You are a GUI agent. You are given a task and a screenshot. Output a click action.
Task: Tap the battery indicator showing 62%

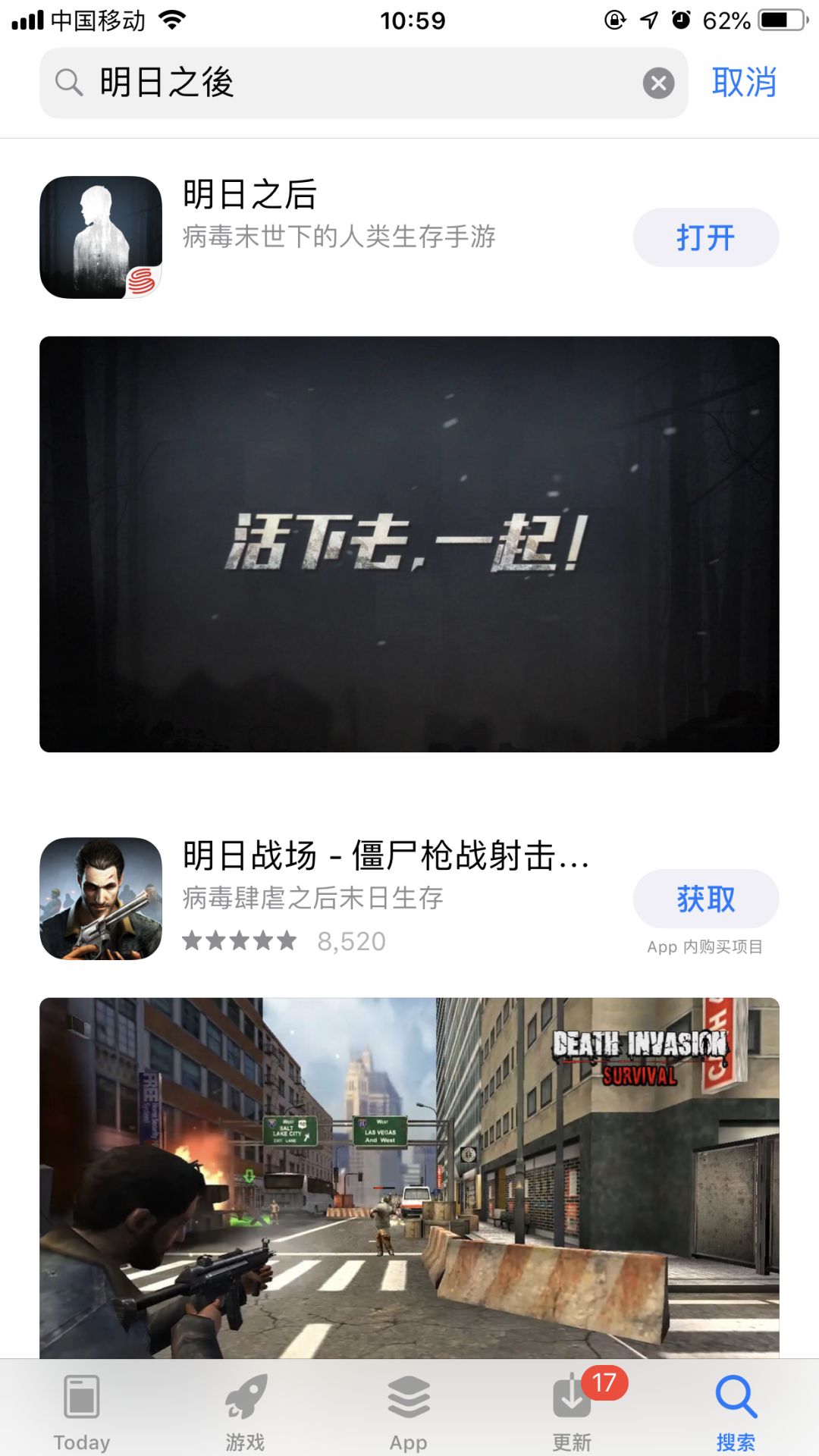tap(773, 20)
